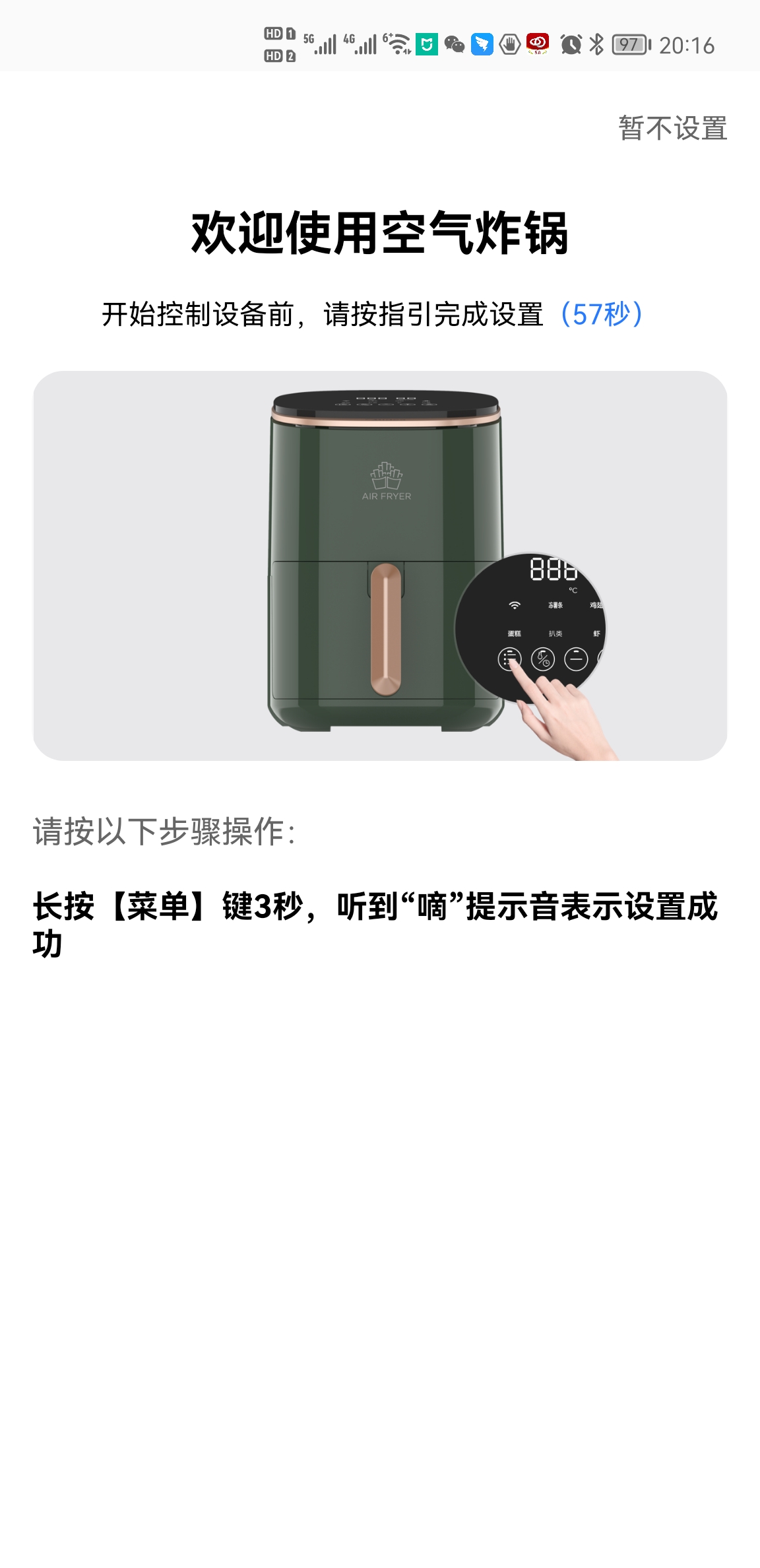Select the 蛋糕 preset on the display
Viewport: 760px width, 1568px height.
[x=514, y=634]
